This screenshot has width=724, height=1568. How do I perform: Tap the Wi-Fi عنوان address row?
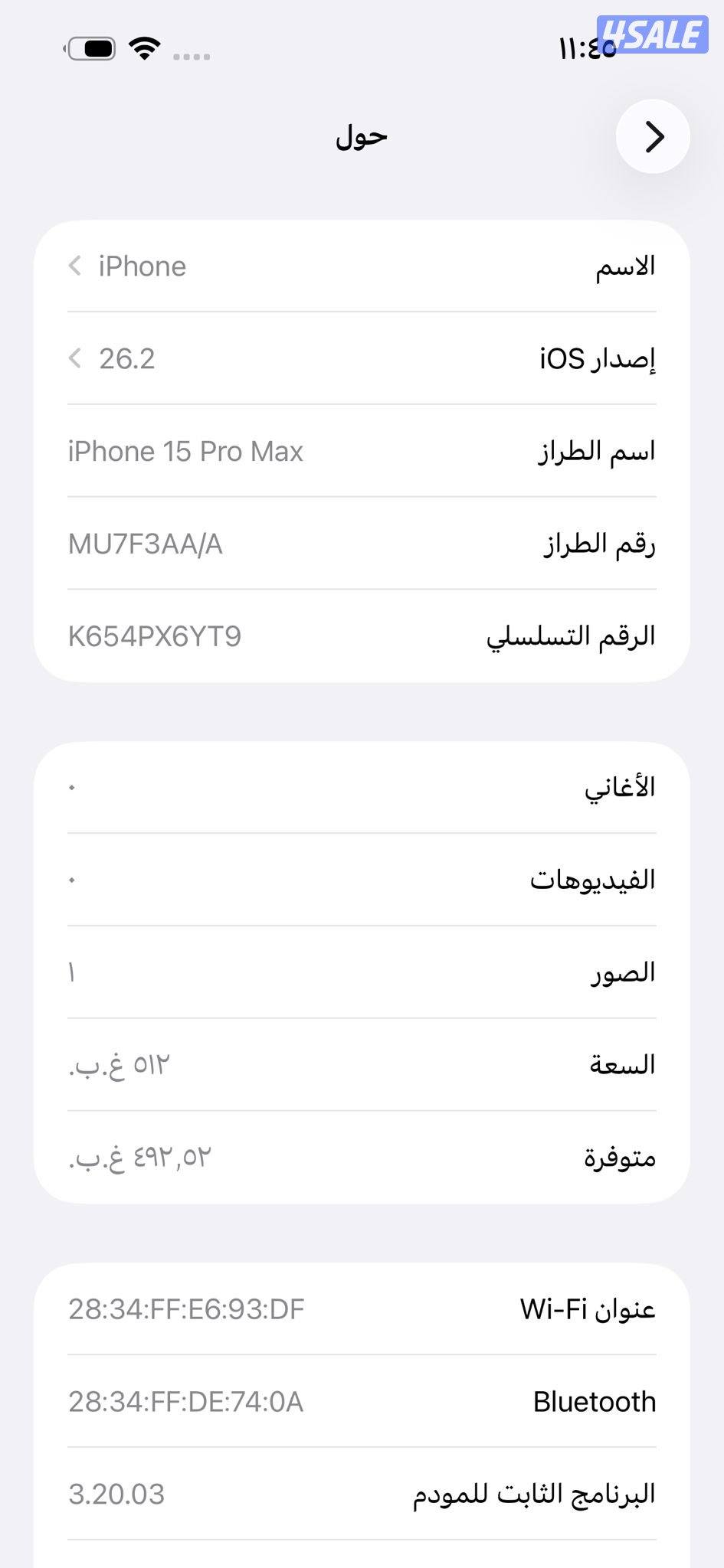pyautogui.click(x=360, y=1309)
